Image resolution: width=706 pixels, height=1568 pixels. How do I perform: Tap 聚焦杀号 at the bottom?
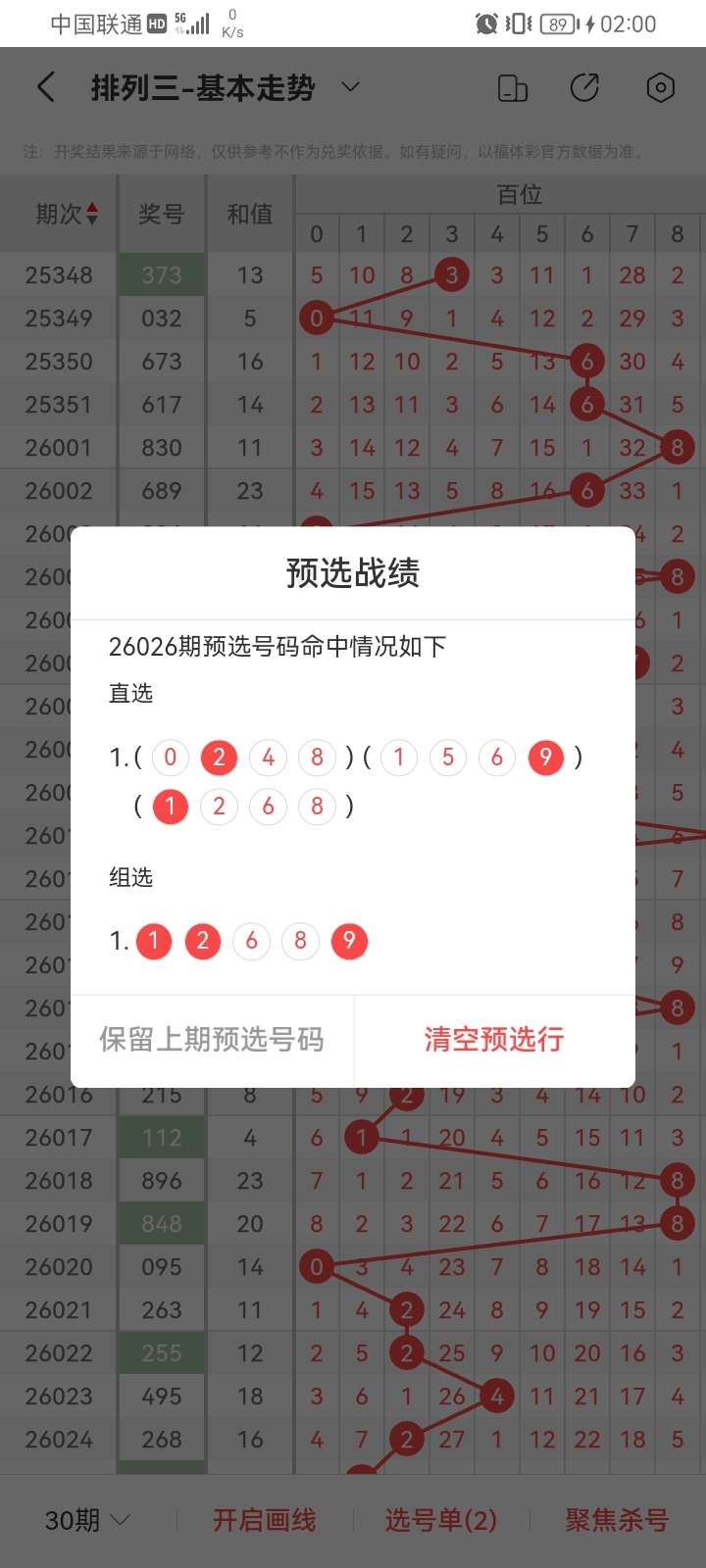pos(617,1520)
